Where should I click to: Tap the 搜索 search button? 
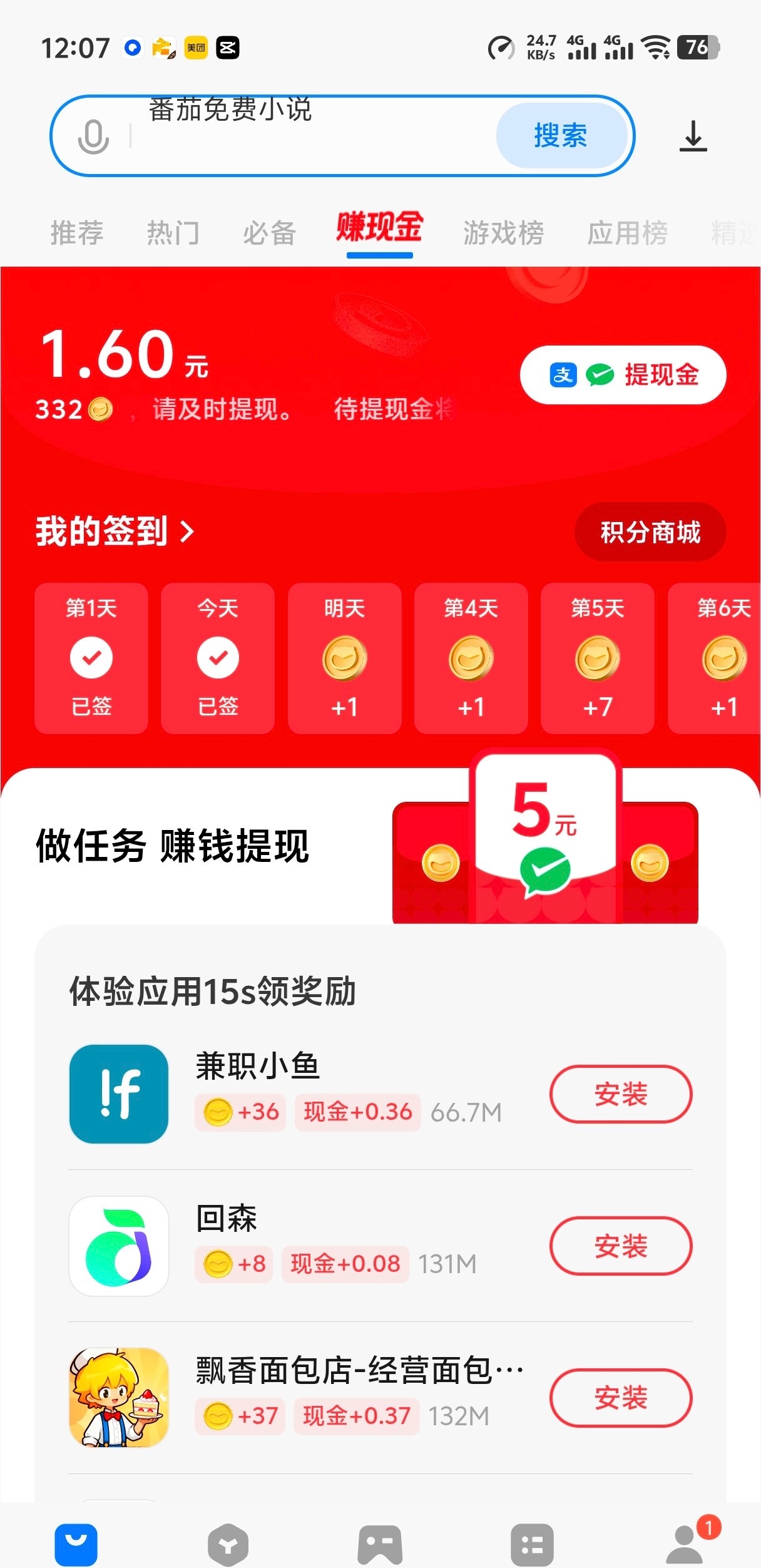[561, 136]
